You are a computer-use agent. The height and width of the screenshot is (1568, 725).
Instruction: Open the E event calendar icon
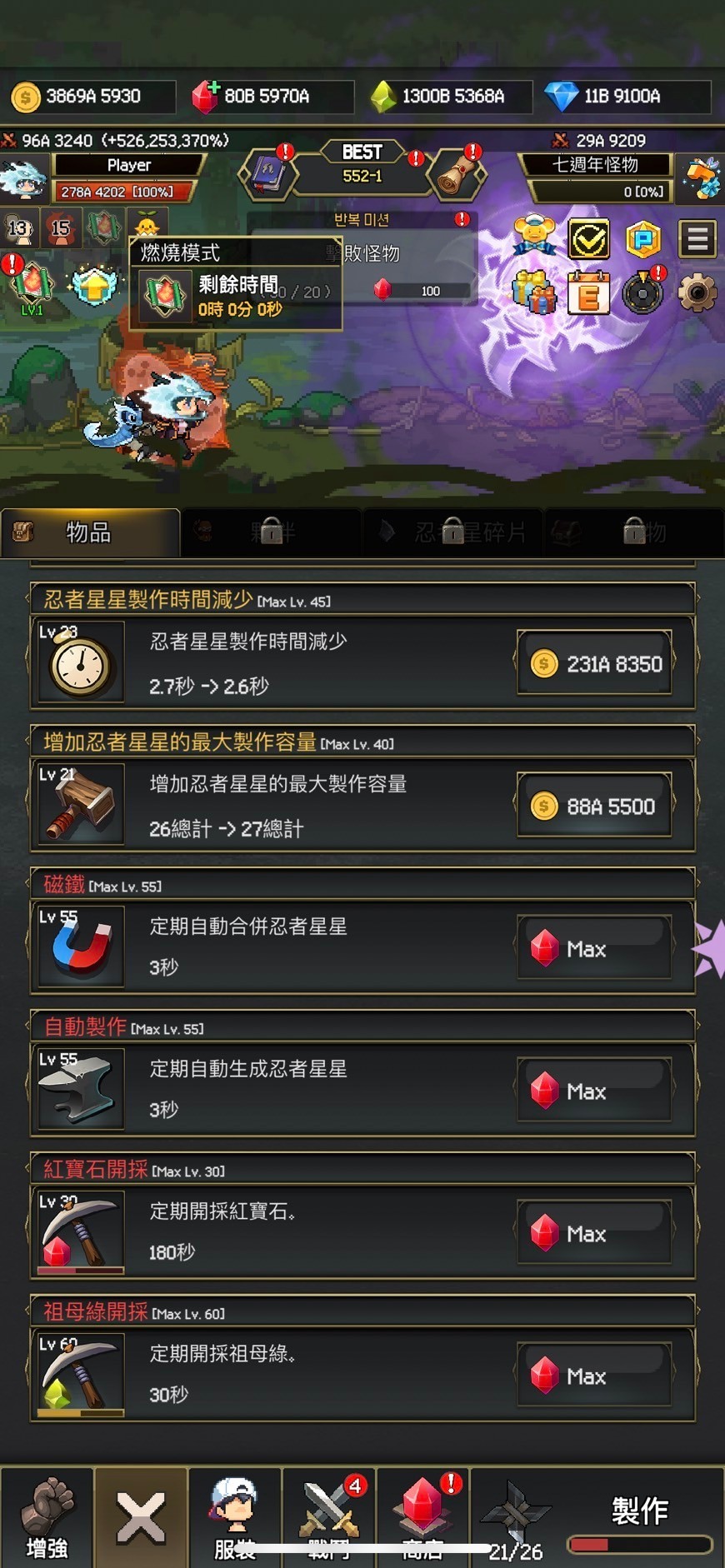pyautogui.click(x=588, y=294)
